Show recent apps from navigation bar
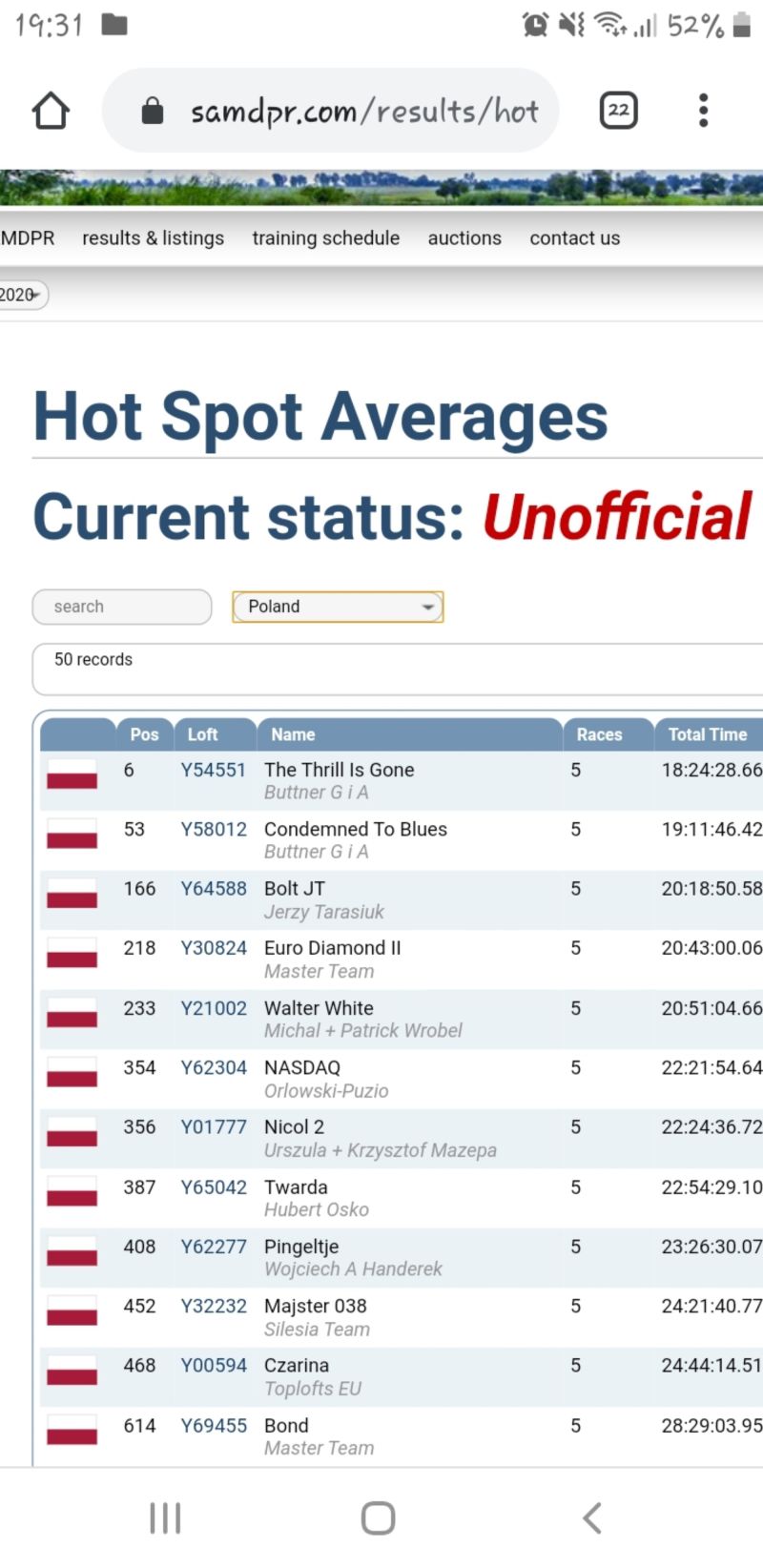The width and height of the screenshot is (763, 1568). pyautogui.click(x=165, y=1517)
